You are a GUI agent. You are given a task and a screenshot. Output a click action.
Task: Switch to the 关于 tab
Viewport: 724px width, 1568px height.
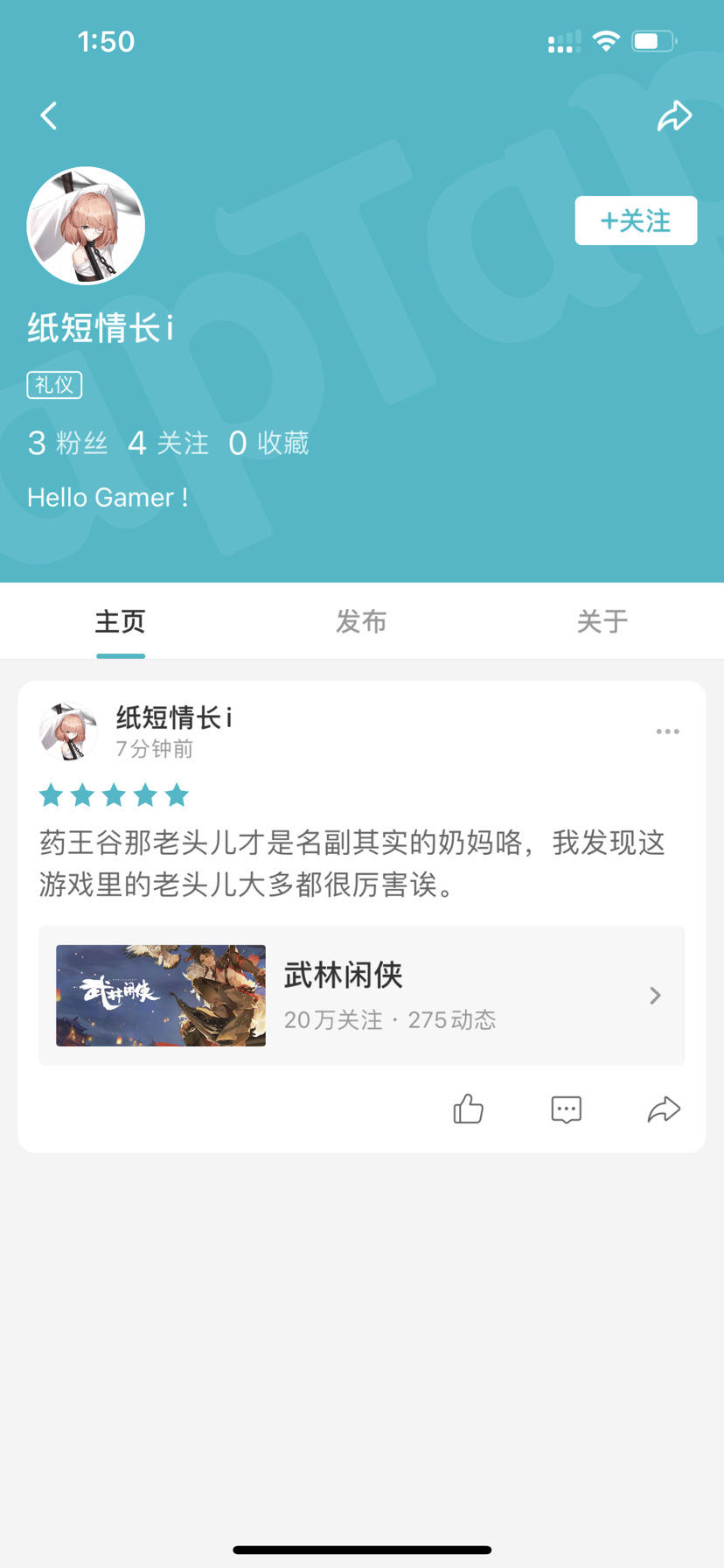pos(602,621)
